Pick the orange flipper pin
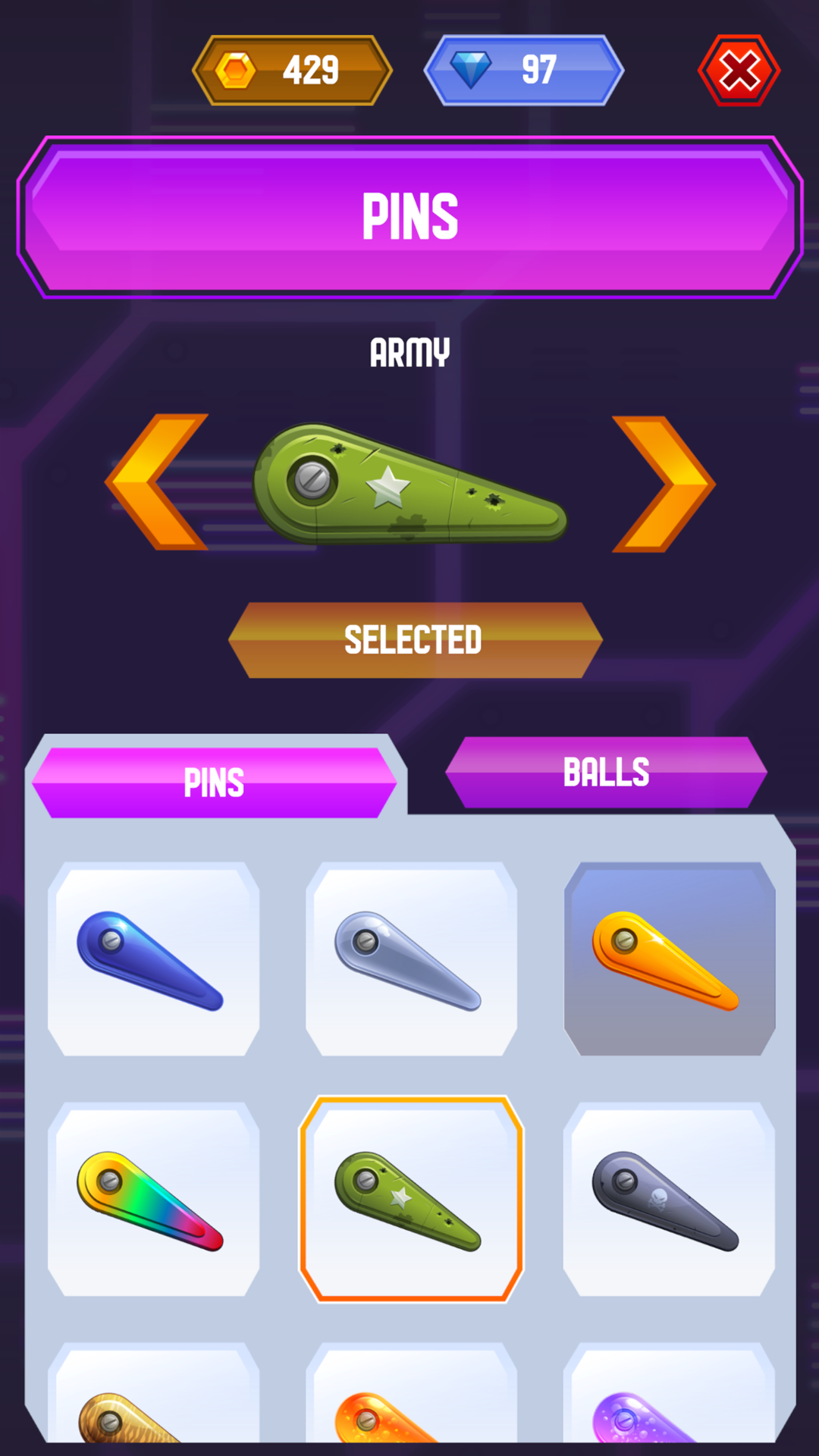This screenshot has width=819, height=1456. (669, 959)
